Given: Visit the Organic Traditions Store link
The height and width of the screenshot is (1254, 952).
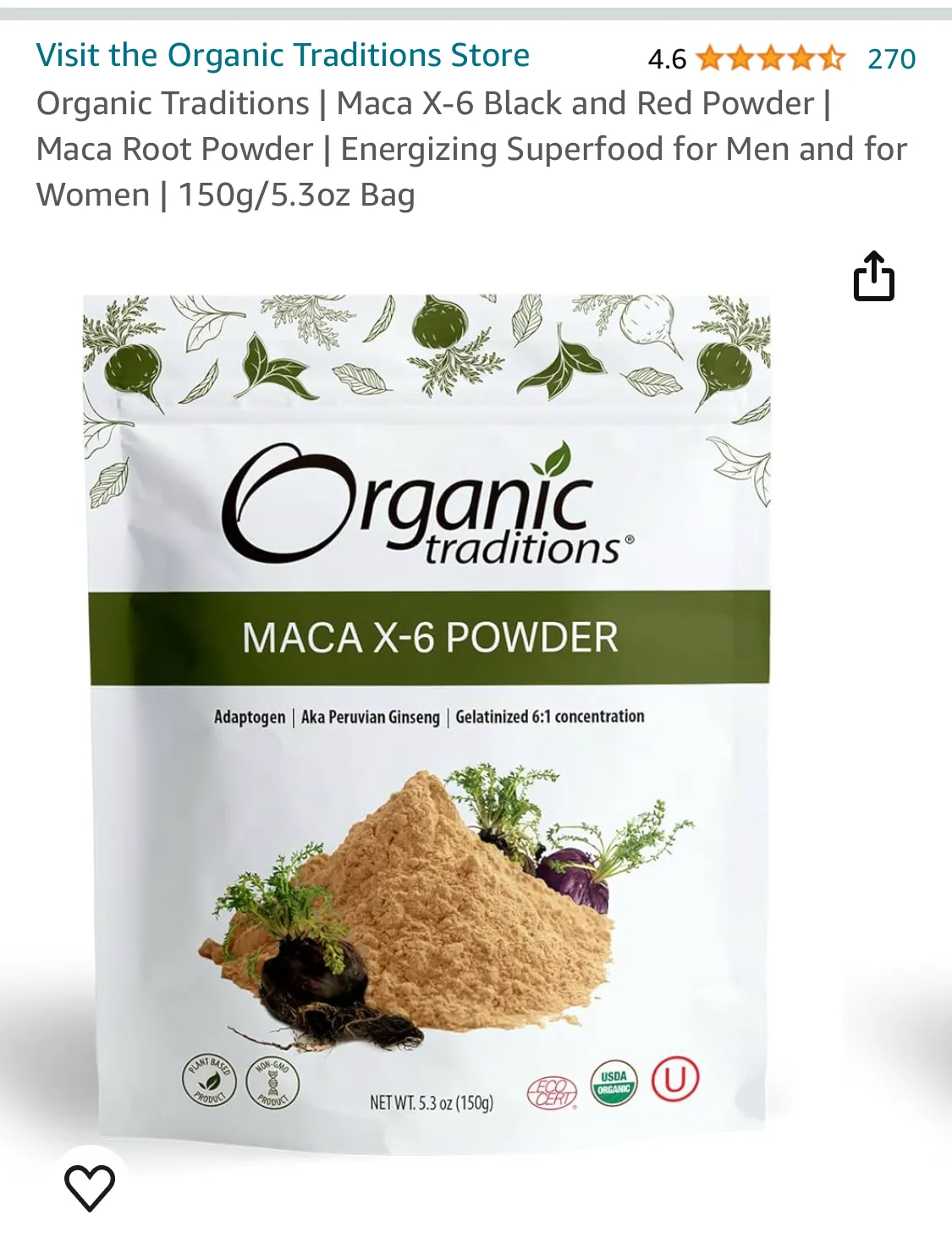Looking at the screenshot, I should tap(283, 56).
